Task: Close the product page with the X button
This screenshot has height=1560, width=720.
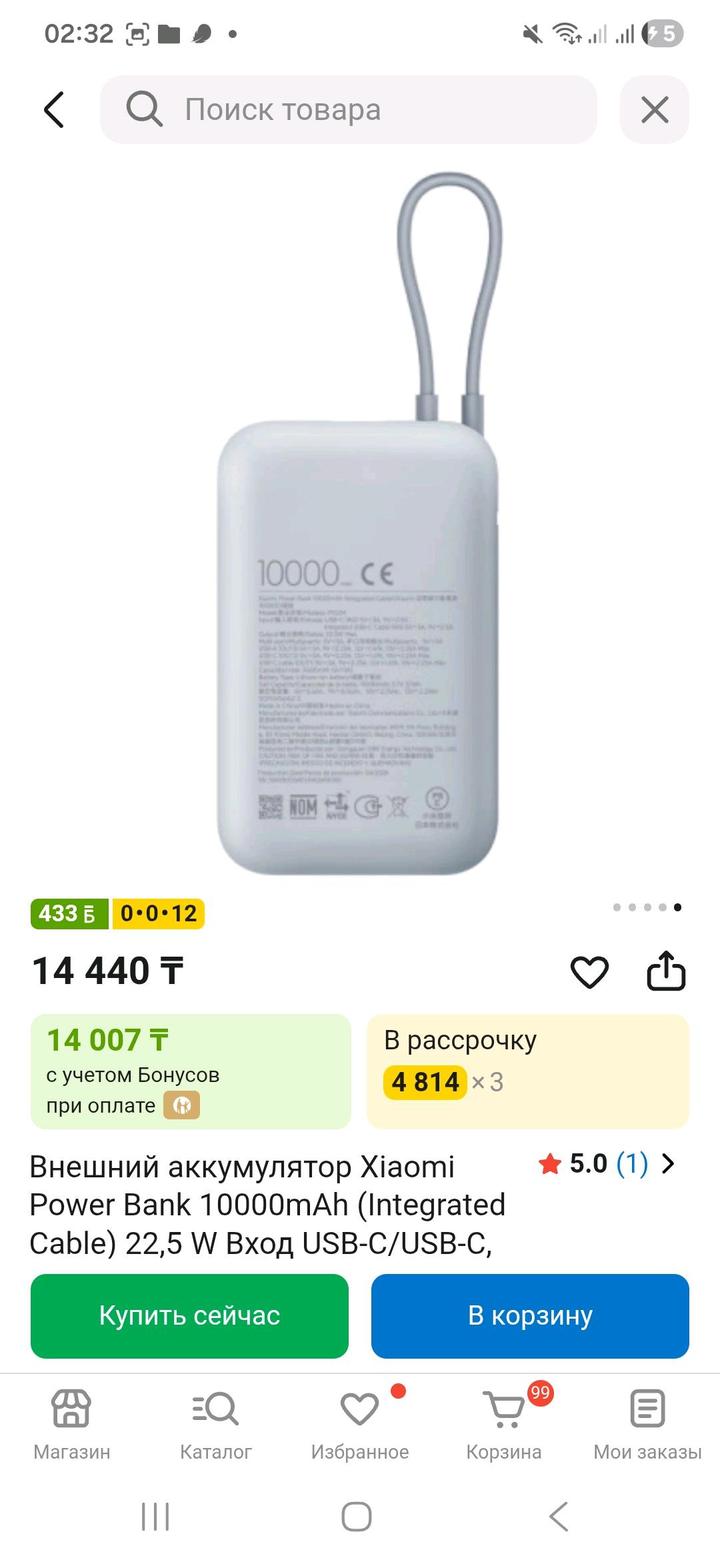Action: tap(654, 109)
